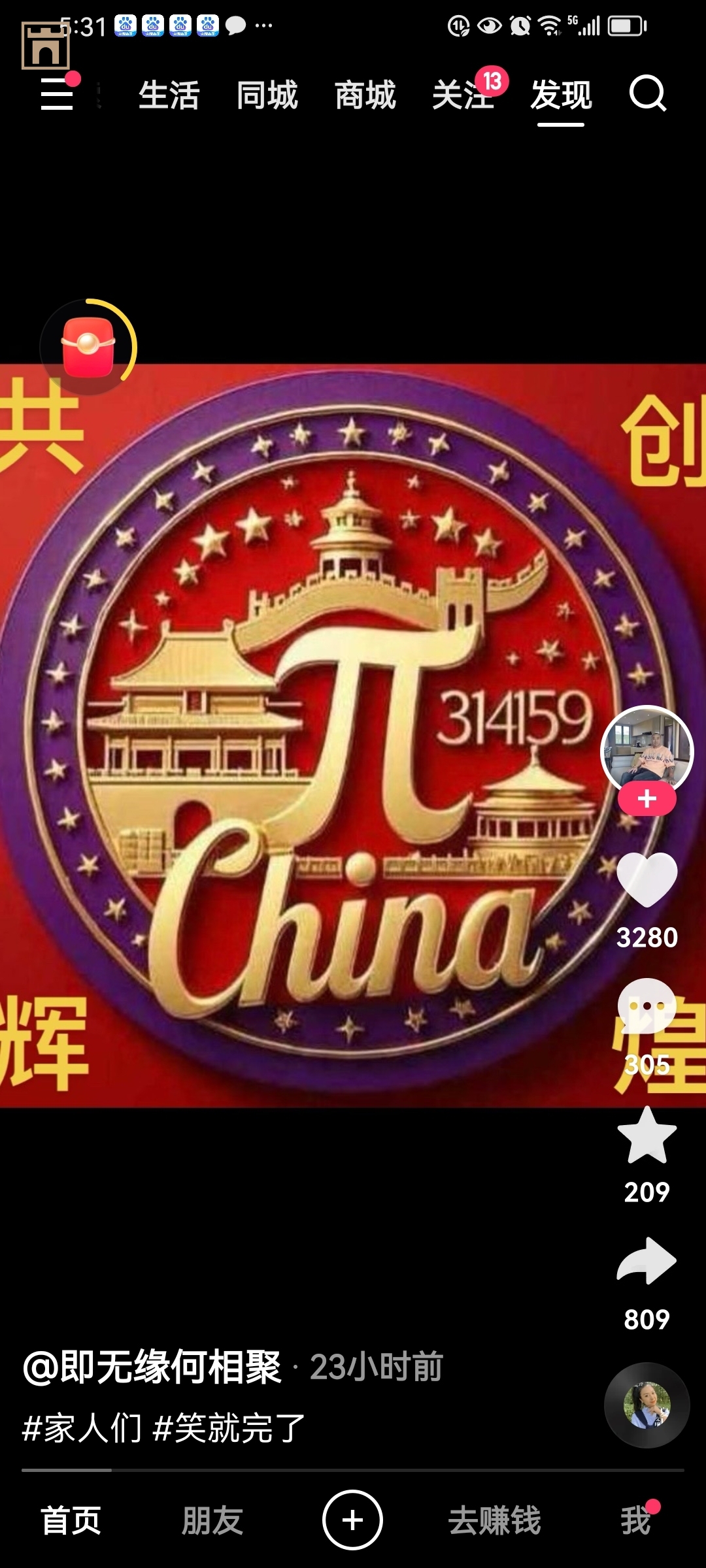
Task: Open the #笑就完了 hashtag
Action: tap(229, 1428)
